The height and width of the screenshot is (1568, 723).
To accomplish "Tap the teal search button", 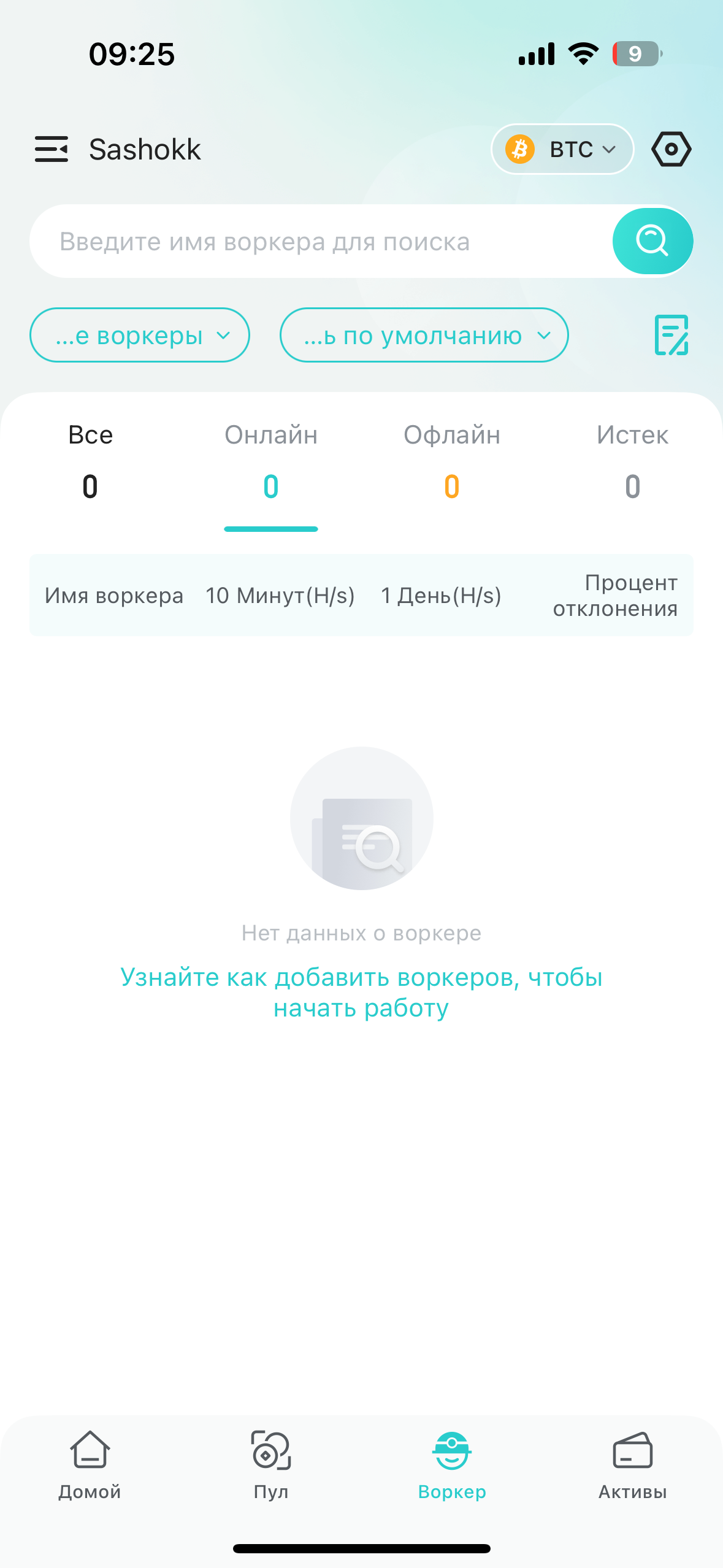I will (652, 241).
